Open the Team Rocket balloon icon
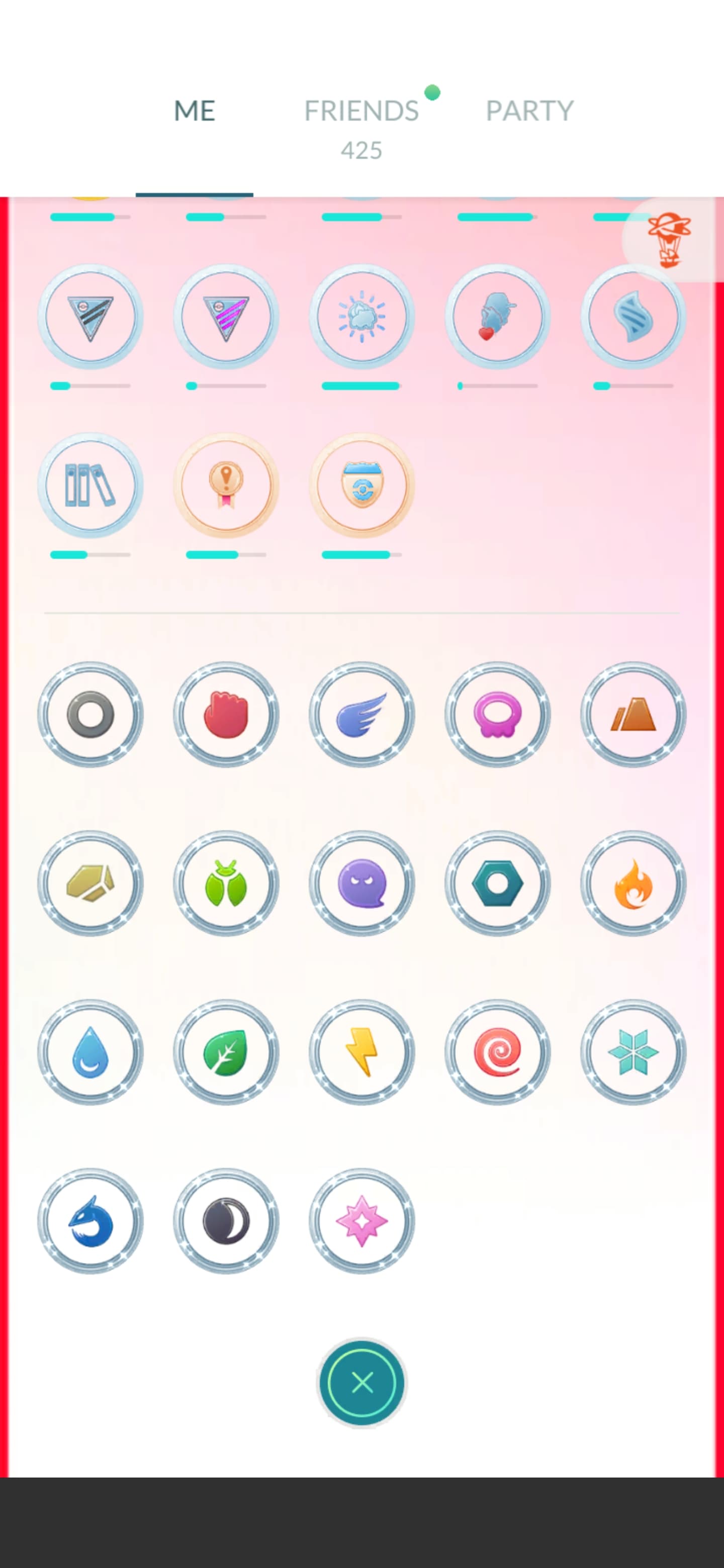Image resolution: width=724 pixels, height=1568 pixels. tap(669, 239)
